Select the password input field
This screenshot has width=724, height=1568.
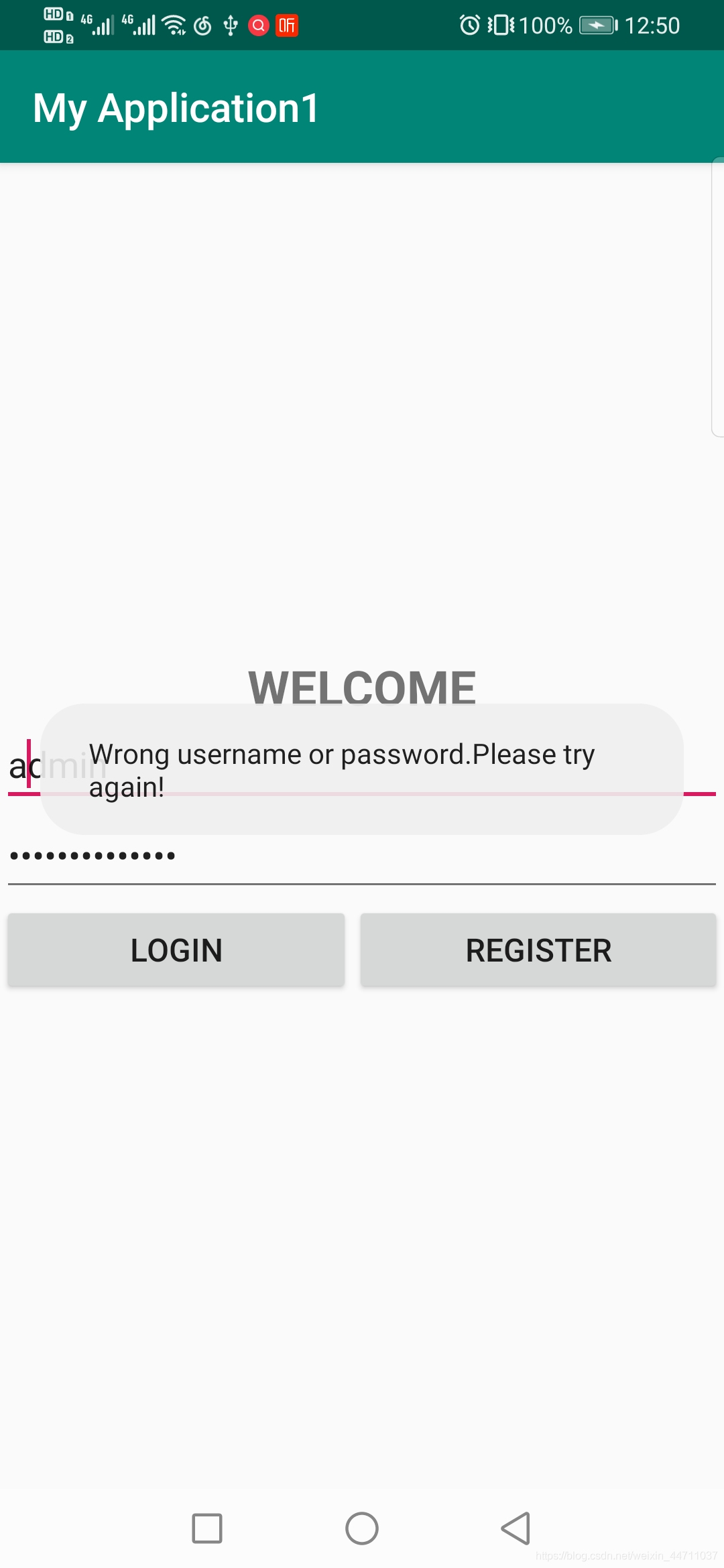click(362, 857)
